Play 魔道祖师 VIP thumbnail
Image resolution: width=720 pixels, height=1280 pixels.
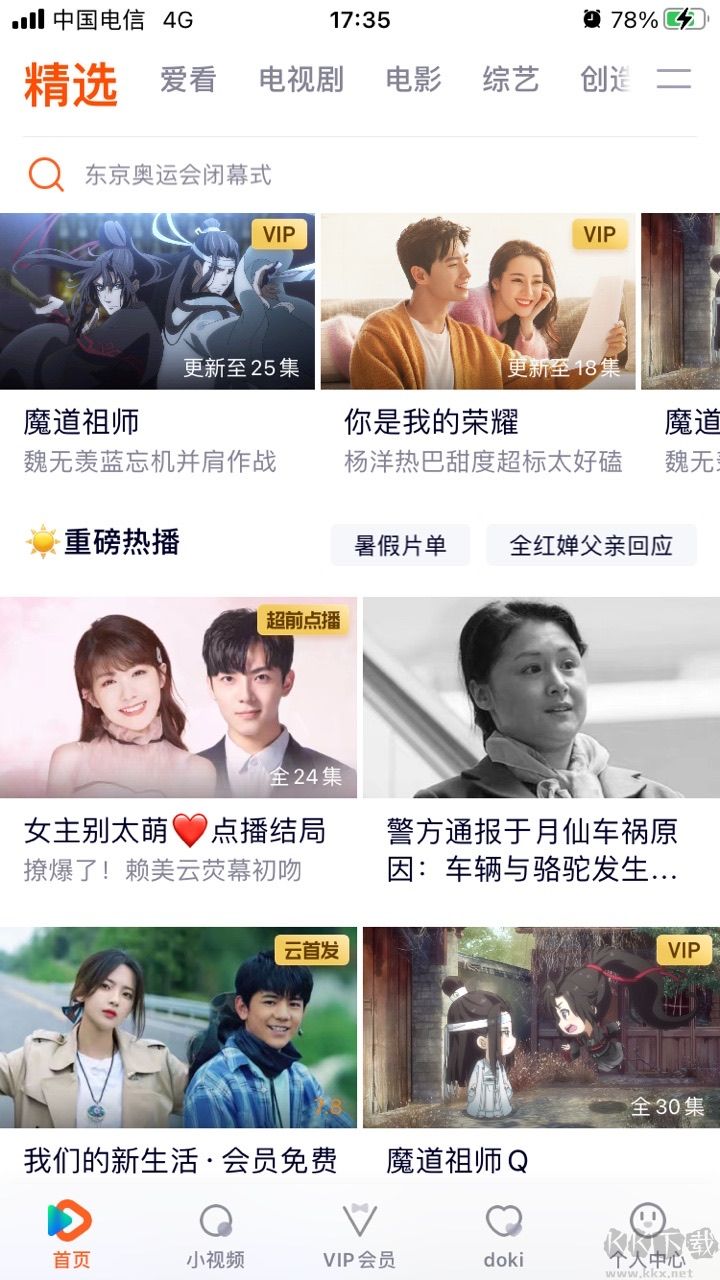tap(159, 298)
